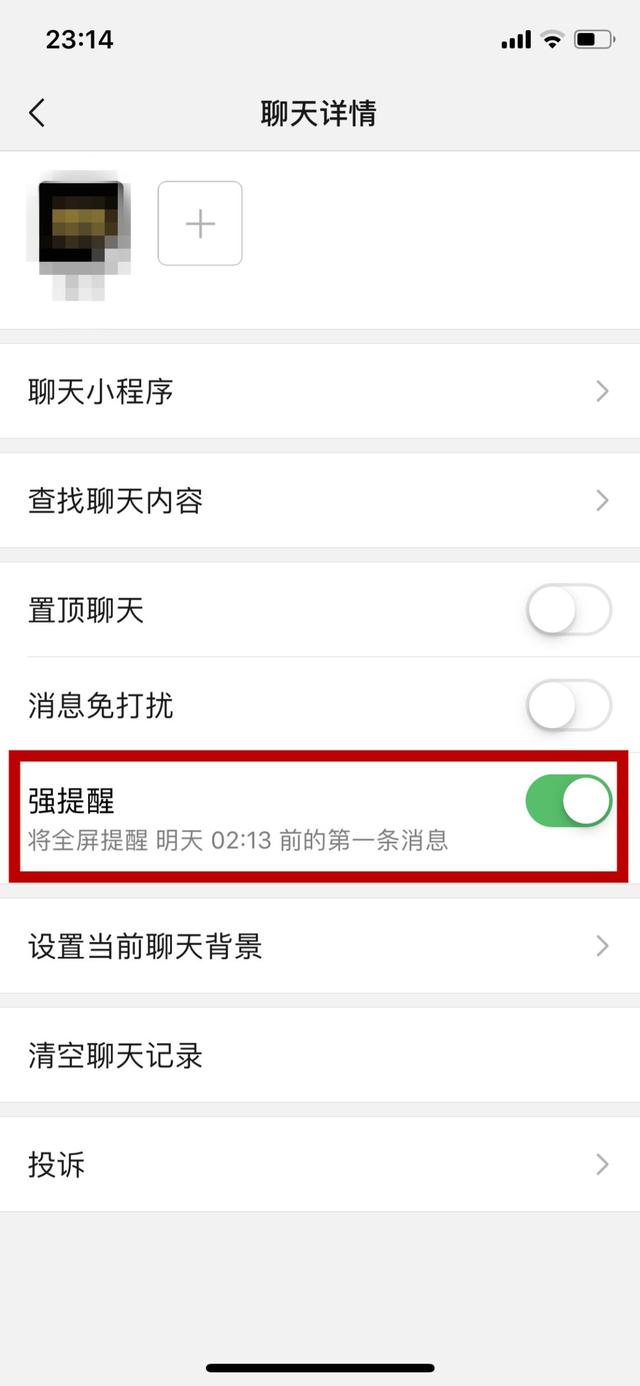Open the 投诉 row
The image size is (640, 1386).
320,1164
